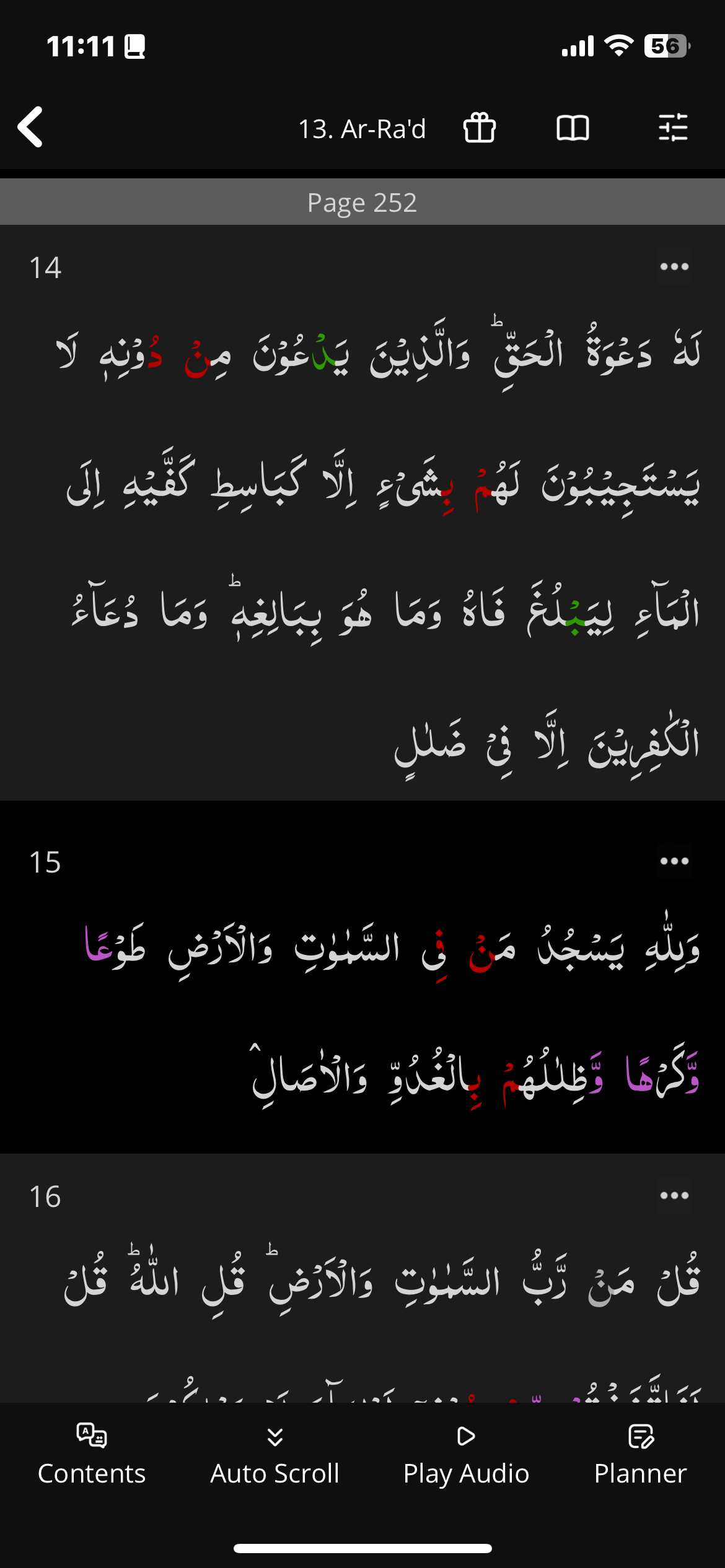This screenshot has width=725, height=1568.
Task: Open the Planner
Action: pyautogui.click(x=640, y=1455)
